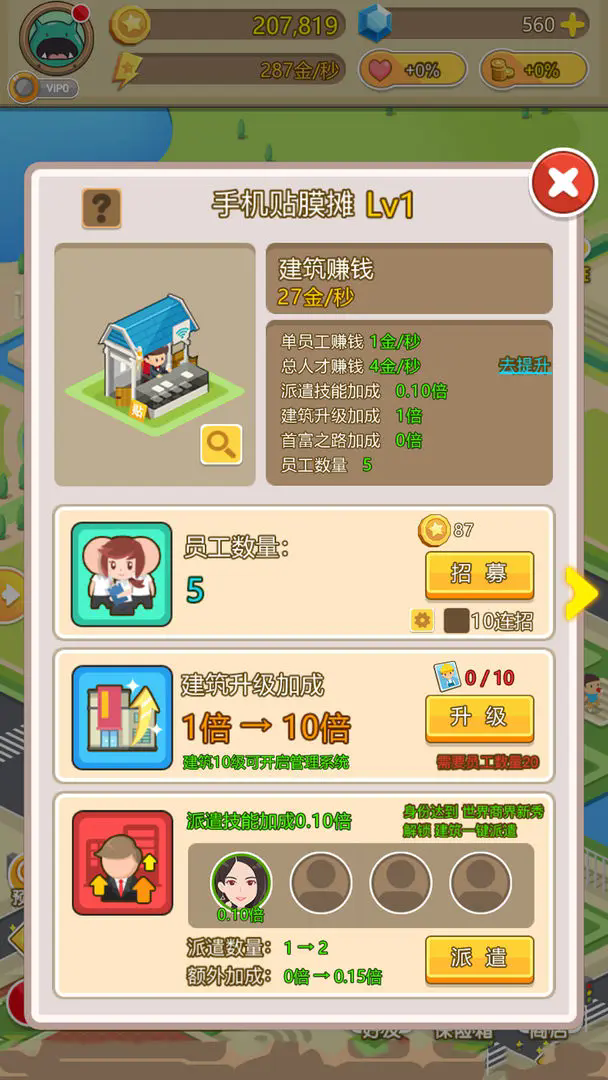Open the heart +0% bonus
Screen dimensions: 608x1080
point(412,70)
